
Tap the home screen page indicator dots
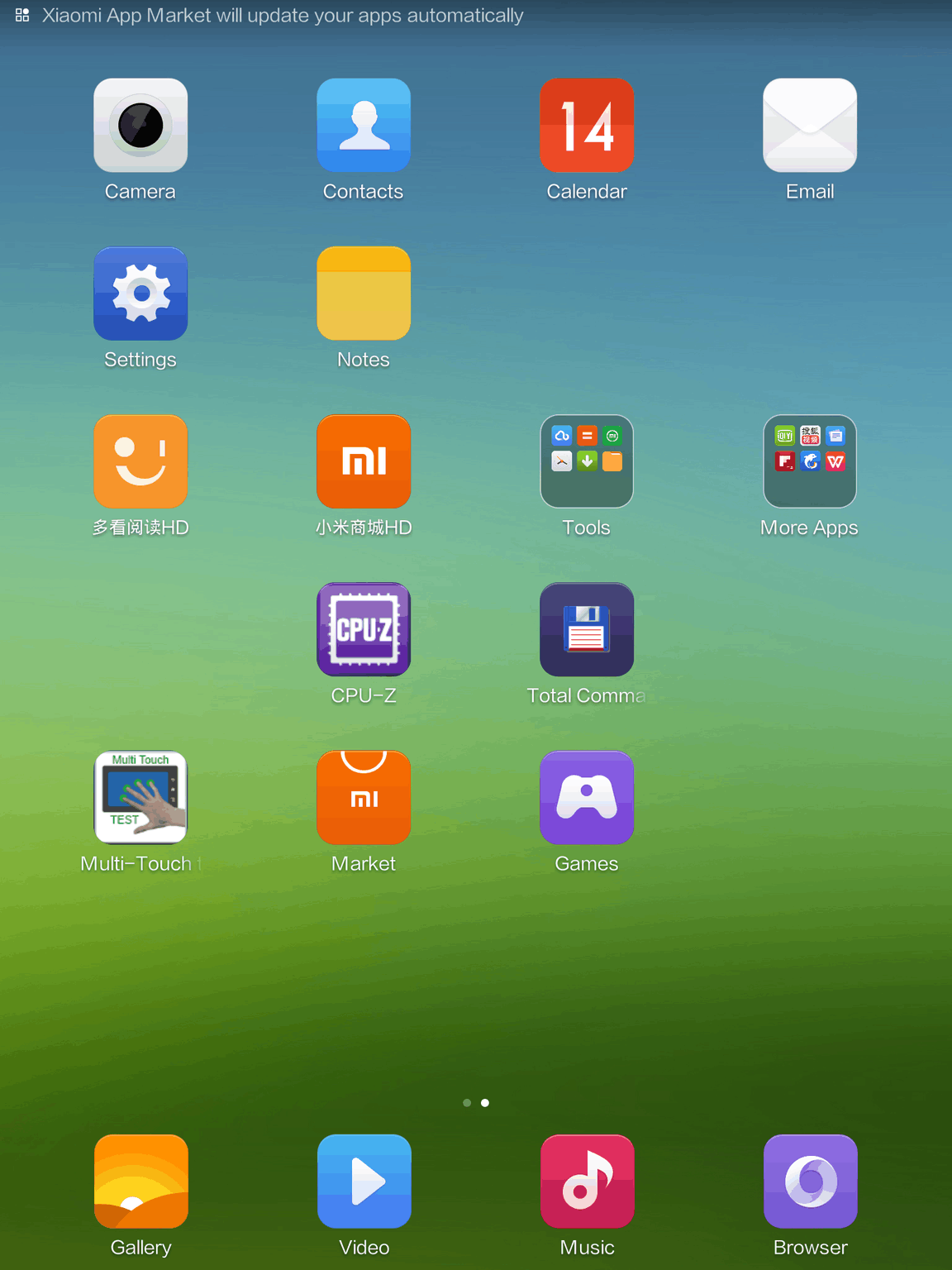pyautogui.click(x=476, y=1102)
